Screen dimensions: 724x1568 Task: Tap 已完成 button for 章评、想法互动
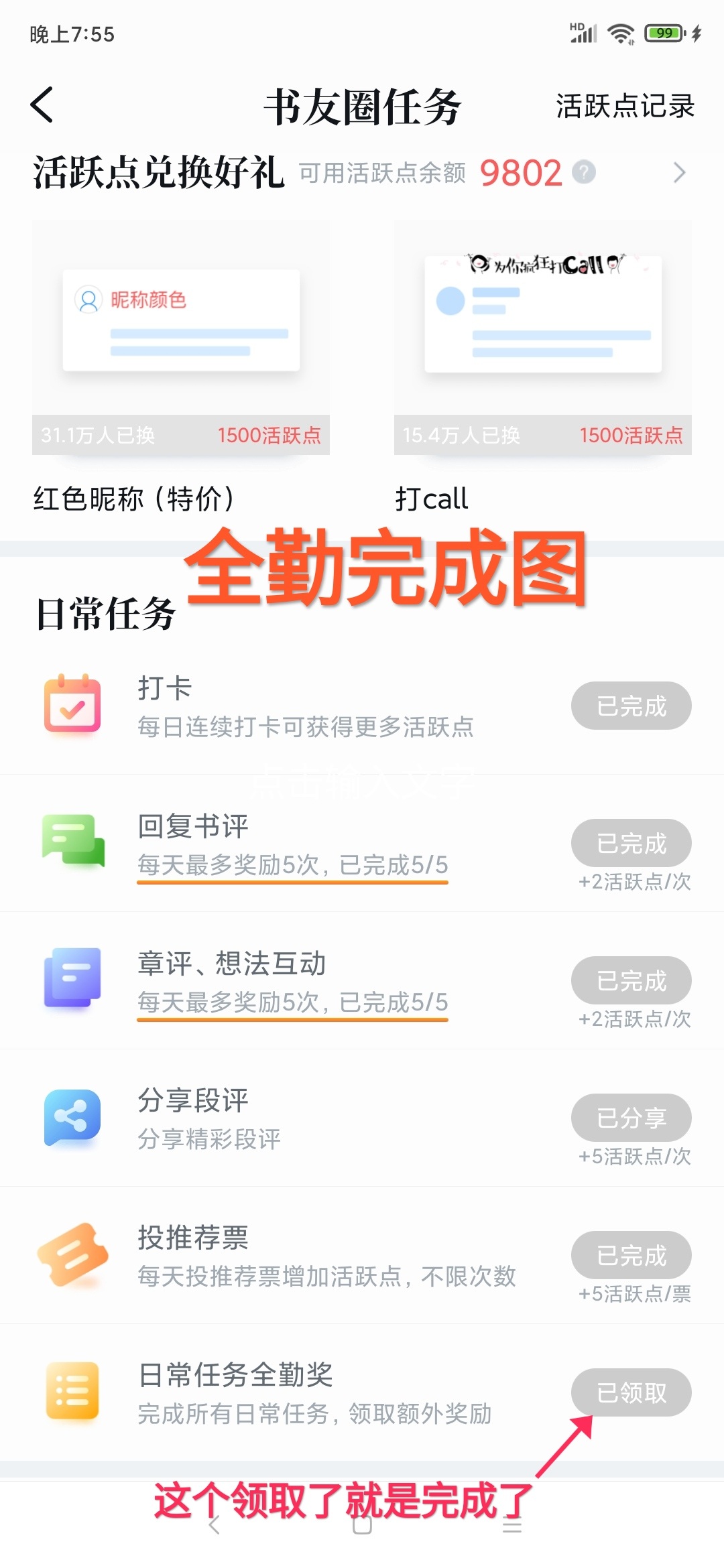coord(631,980)
